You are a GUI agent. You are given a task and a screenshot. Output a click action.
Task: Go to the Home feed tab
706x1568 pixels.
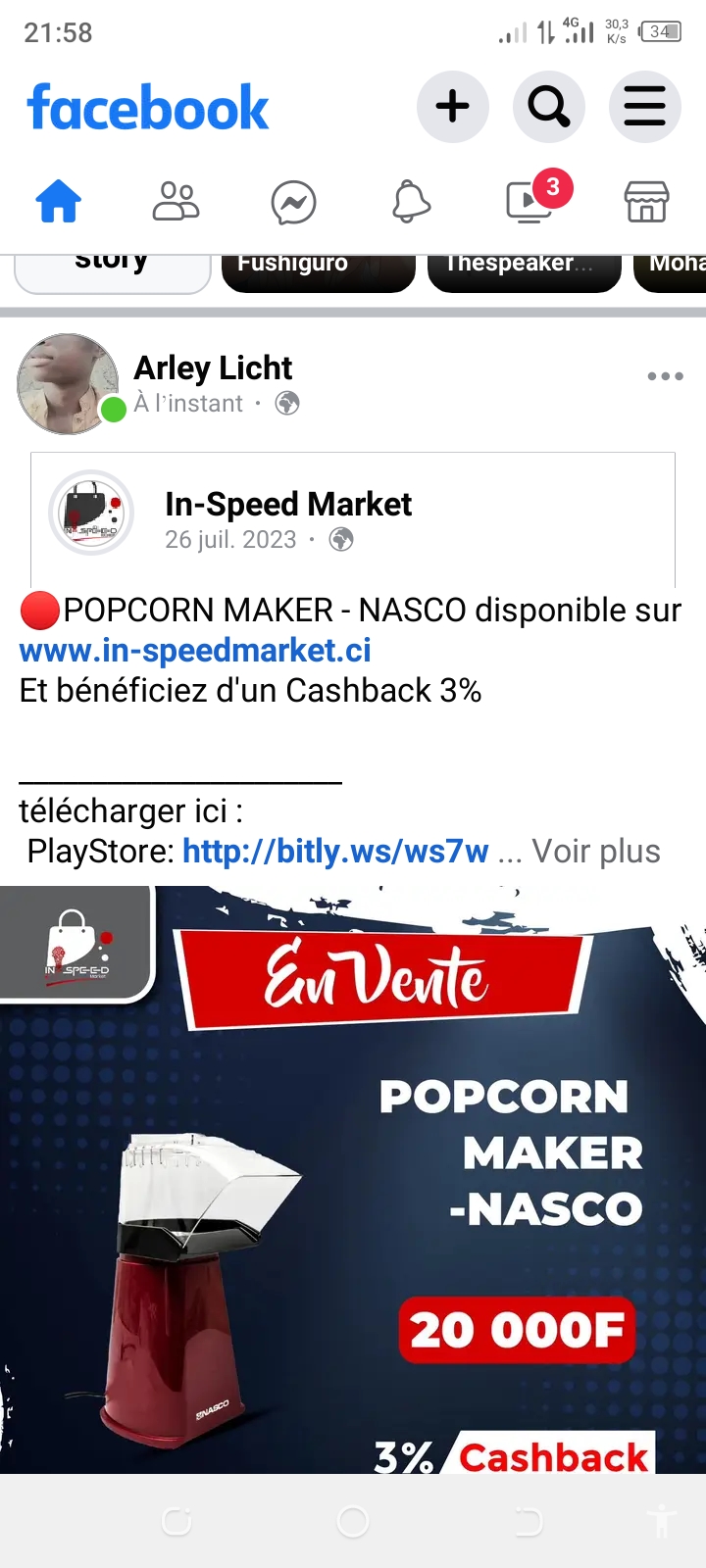[x=59, y=203]
